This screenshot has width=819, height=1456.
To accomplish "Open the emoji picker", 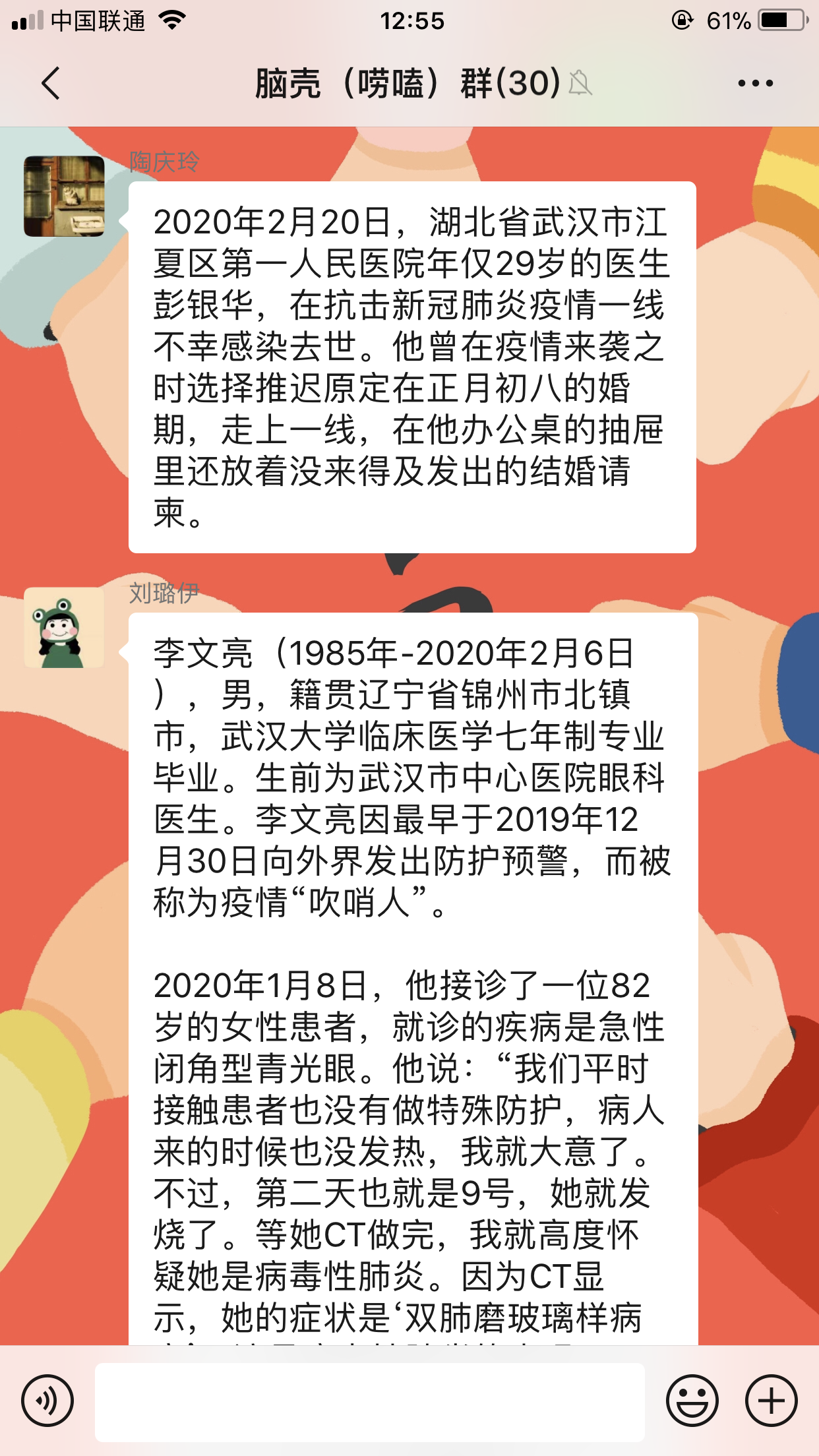I will point(692,1401).
